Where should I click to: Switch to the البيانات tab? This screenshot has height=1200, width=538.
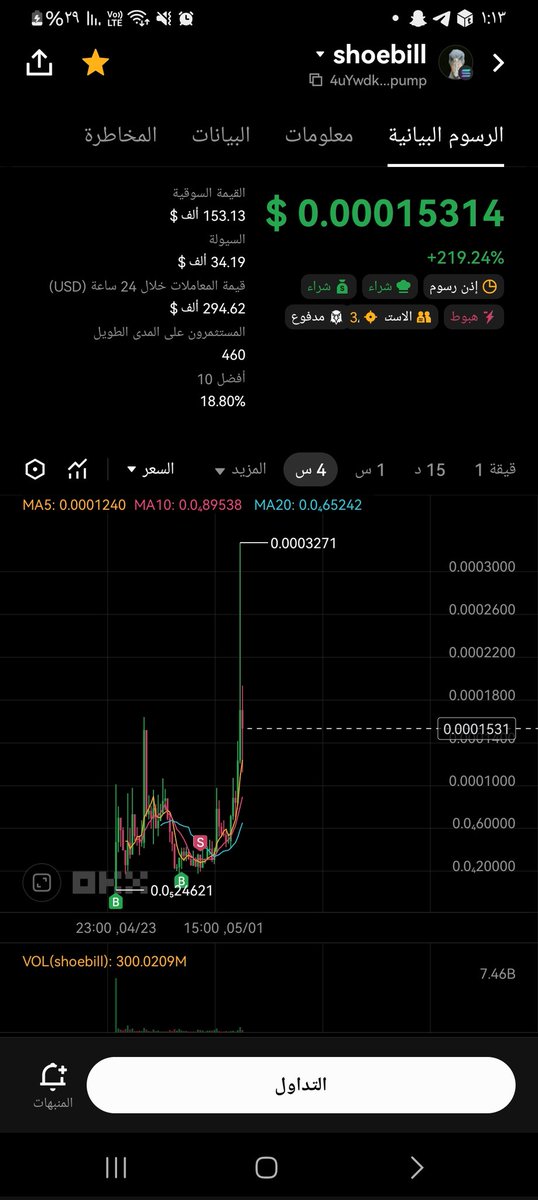(x=220, y=135)
